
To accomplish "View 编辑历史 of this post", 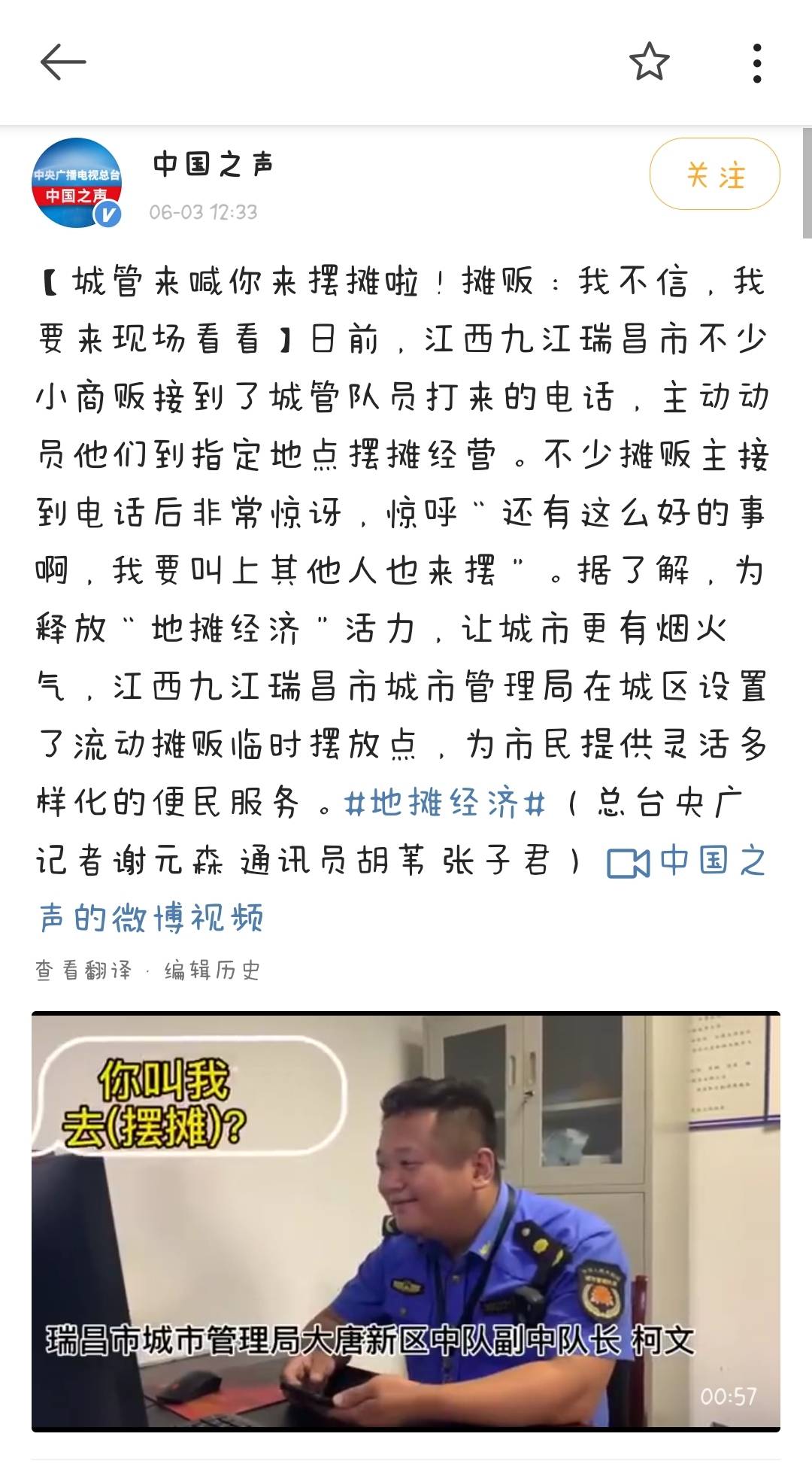I will click(213, 970).
